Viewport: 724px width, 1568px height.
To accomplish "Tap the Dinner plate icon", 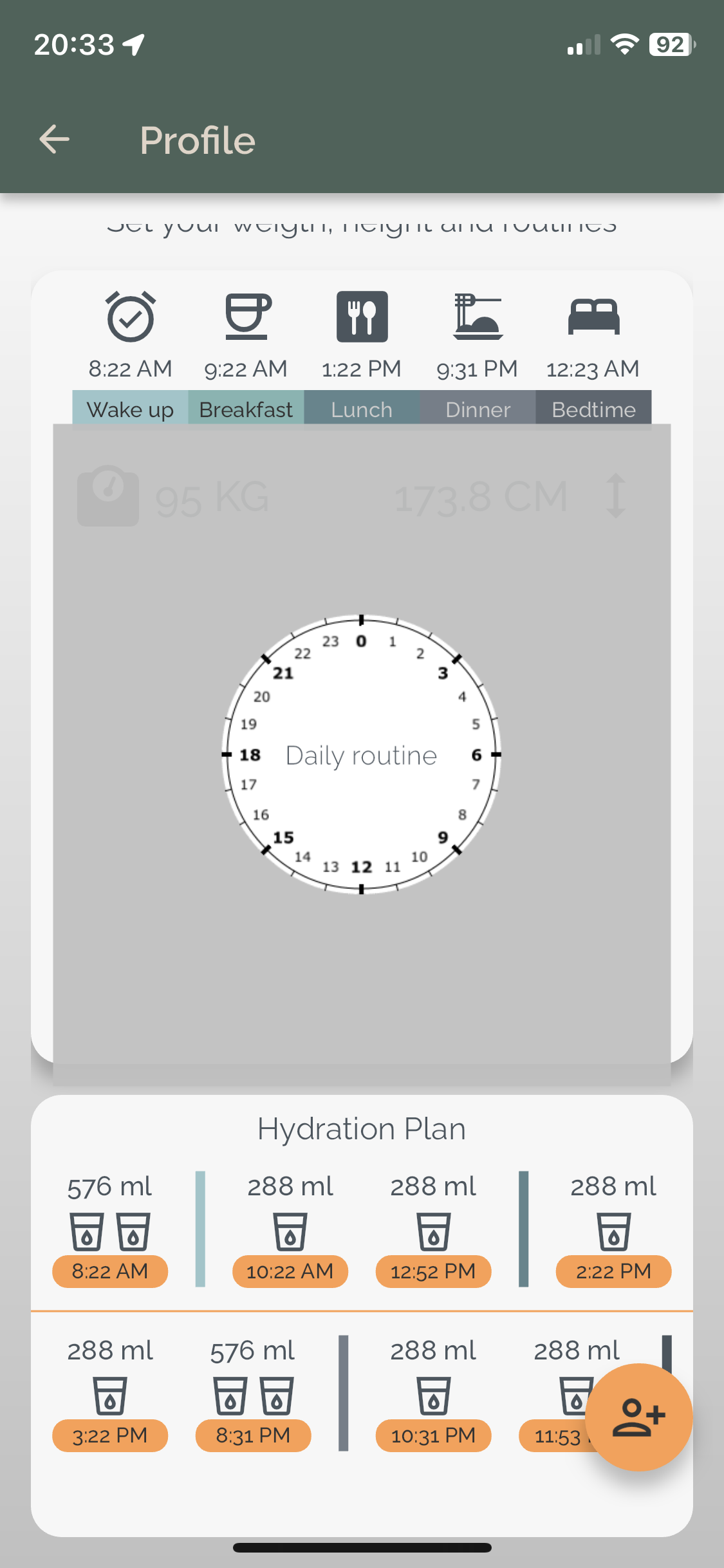I will point(477,317).
